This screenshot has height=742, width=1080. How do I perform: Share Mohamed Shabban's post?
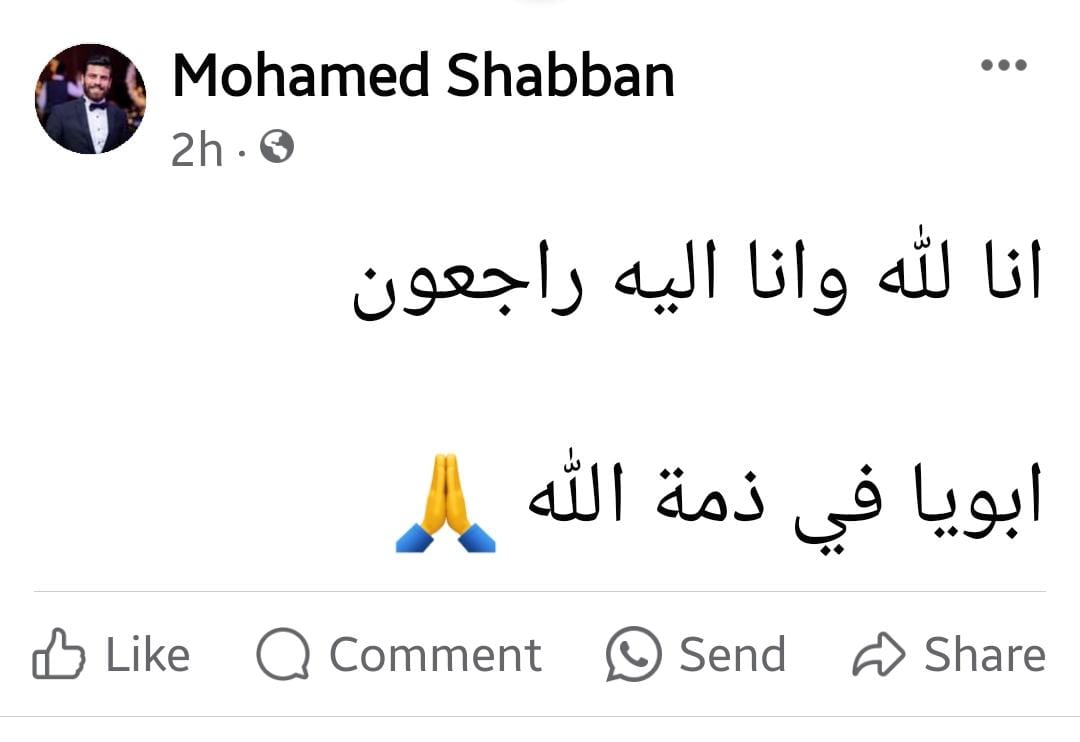pos(948,656)
